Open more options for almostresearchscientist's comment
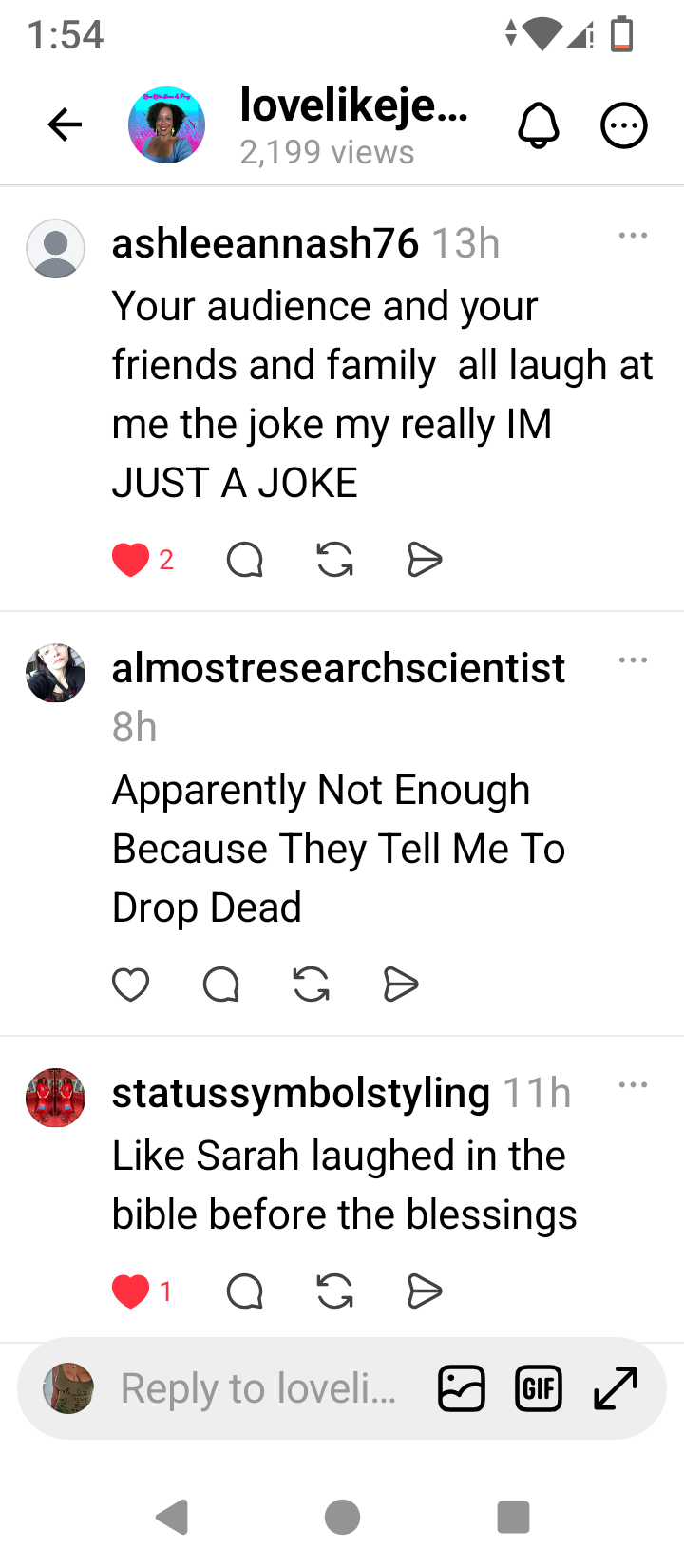Image resolution: width=684 pixels, height=1568 pixels. [x=633, y=660]
